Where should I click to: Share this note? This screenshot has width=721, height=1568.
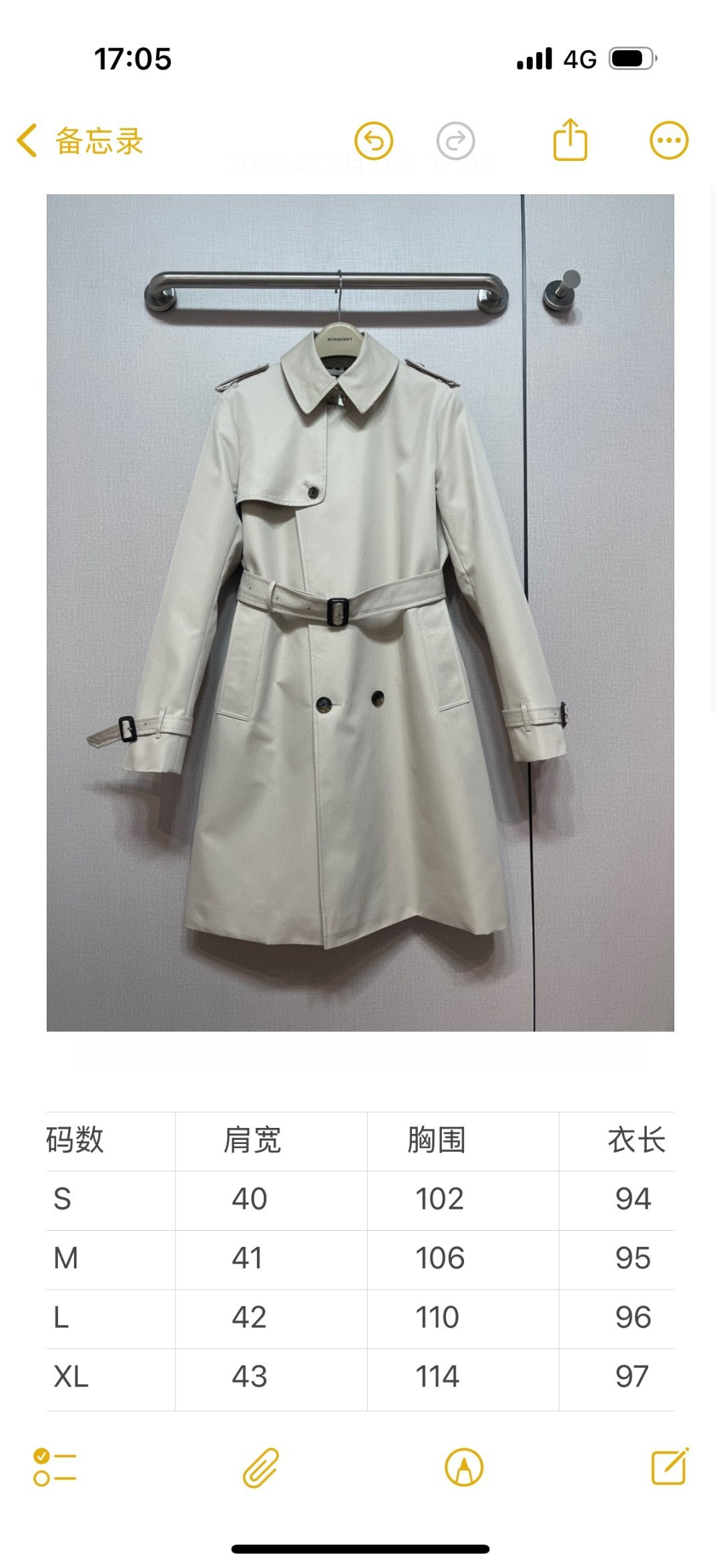pyautogui.click(x=570, y=140)
